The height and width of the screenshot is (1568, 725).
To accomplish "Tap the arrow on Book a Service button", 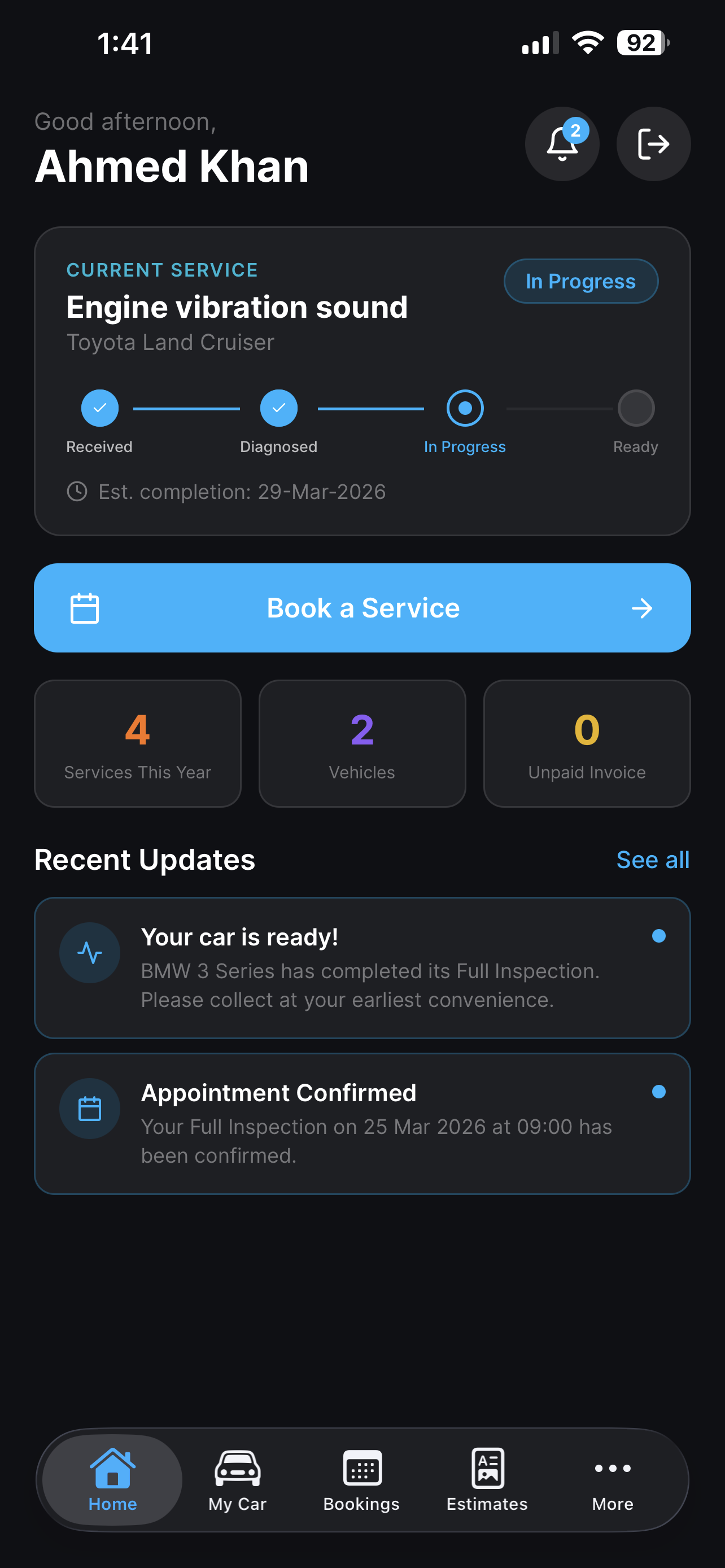I will click(x=642, y=607).
